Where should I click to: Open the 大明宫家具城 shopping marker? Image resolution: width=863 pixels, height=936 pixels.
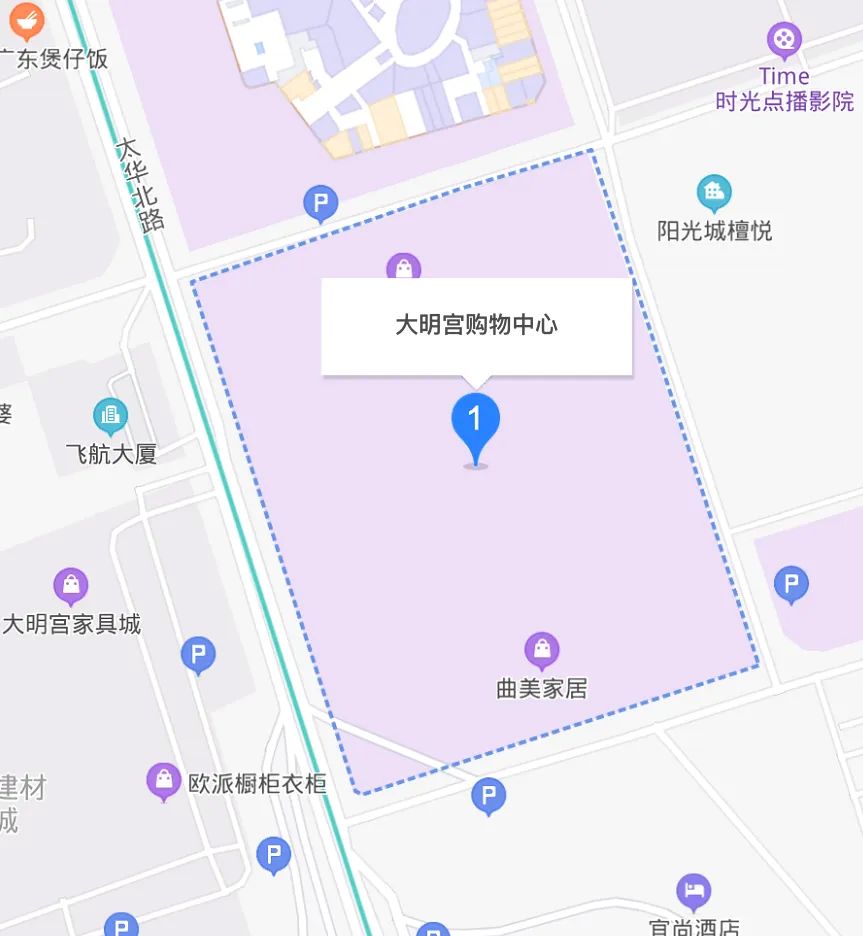coord(71,587)
